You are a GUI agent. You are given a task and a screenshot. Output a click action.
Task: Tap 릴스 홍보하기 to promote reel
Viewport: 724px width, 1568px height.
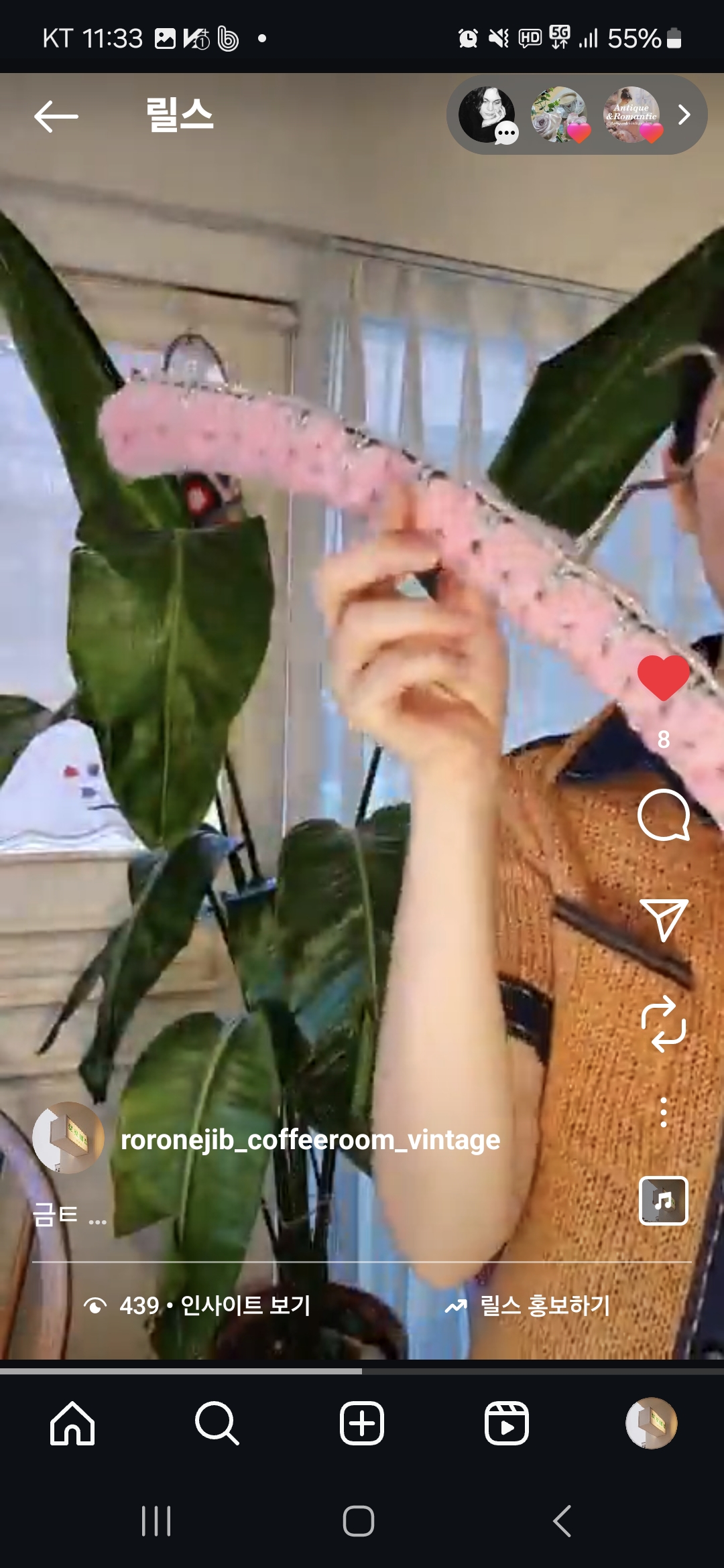pyautogui.click(x=528, y=1305)
